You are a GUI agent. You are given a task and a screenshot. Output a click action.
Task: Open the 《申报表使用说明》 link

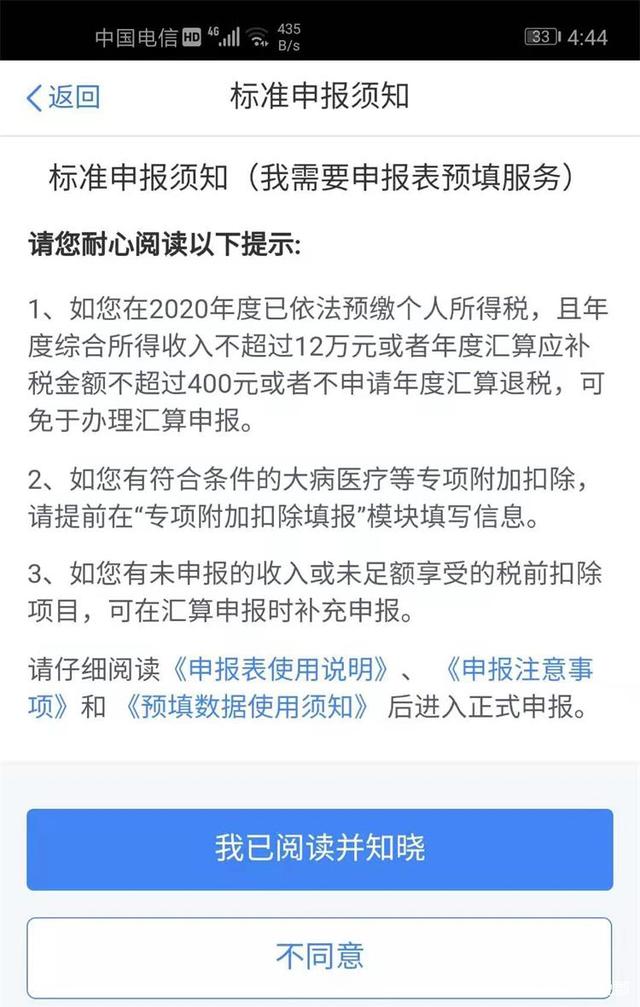point(280,669)
